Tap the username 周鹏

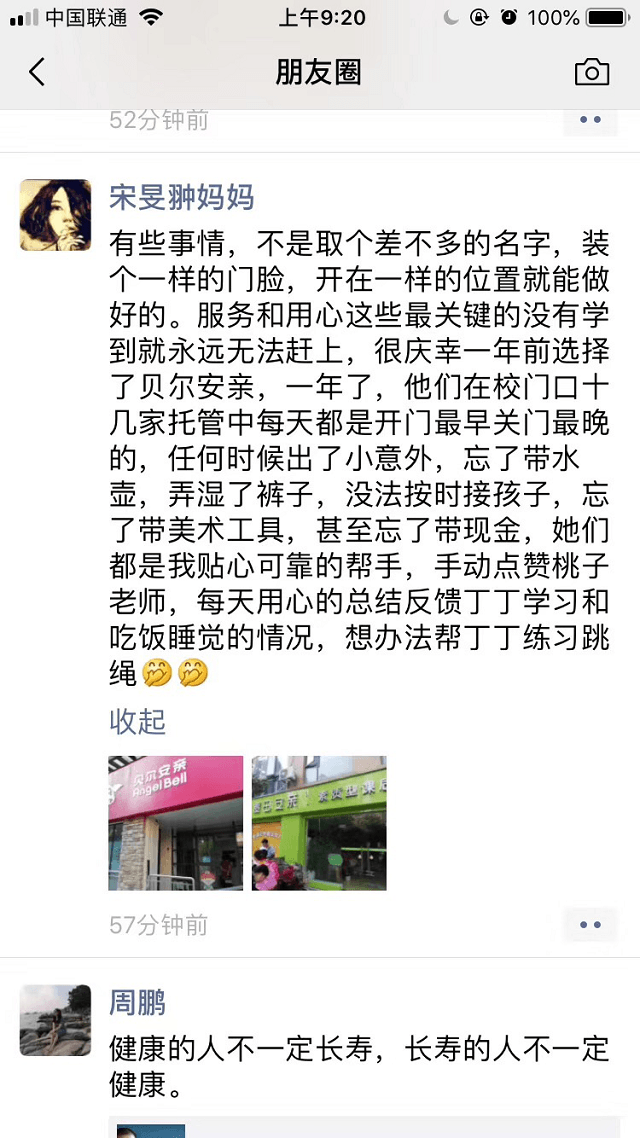tap(137, 1002)
